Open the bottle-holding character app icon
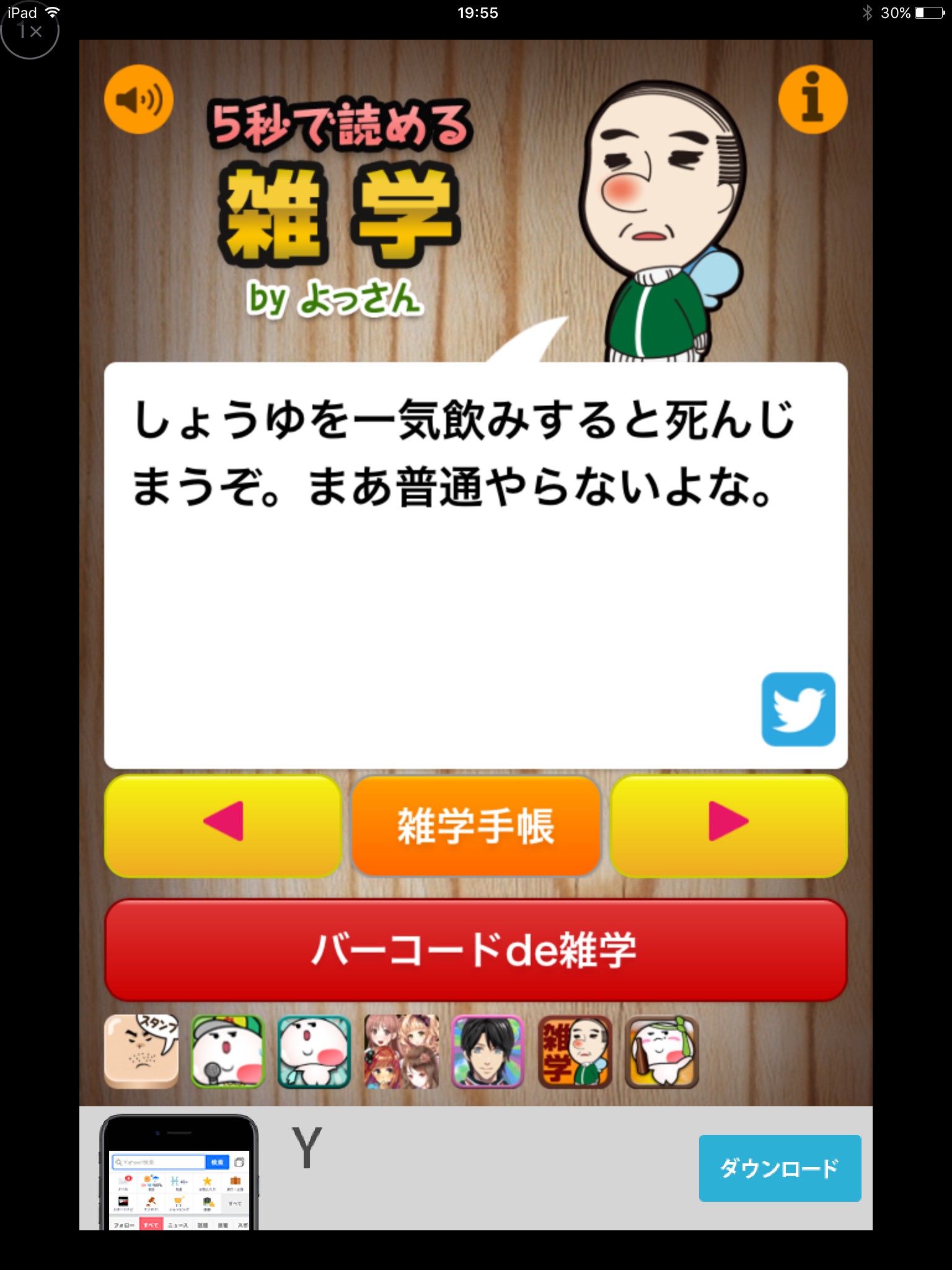The height and width of the screenshot is (1270, 952). pyautogui.click(x=661, y=1052)
